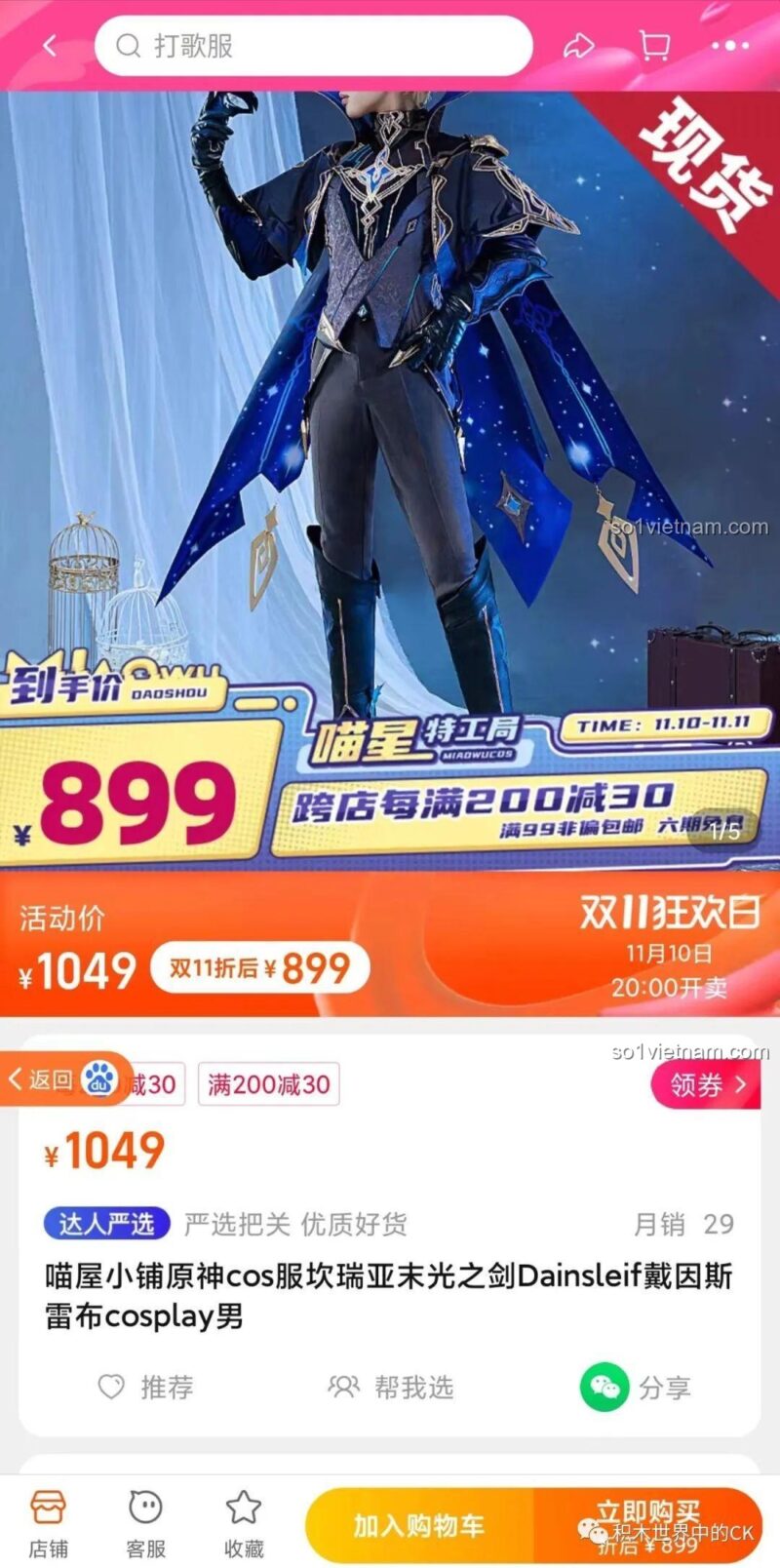Buy now with 立即购买
This screenshot has height=1568, width=780.
[647, 1525]
